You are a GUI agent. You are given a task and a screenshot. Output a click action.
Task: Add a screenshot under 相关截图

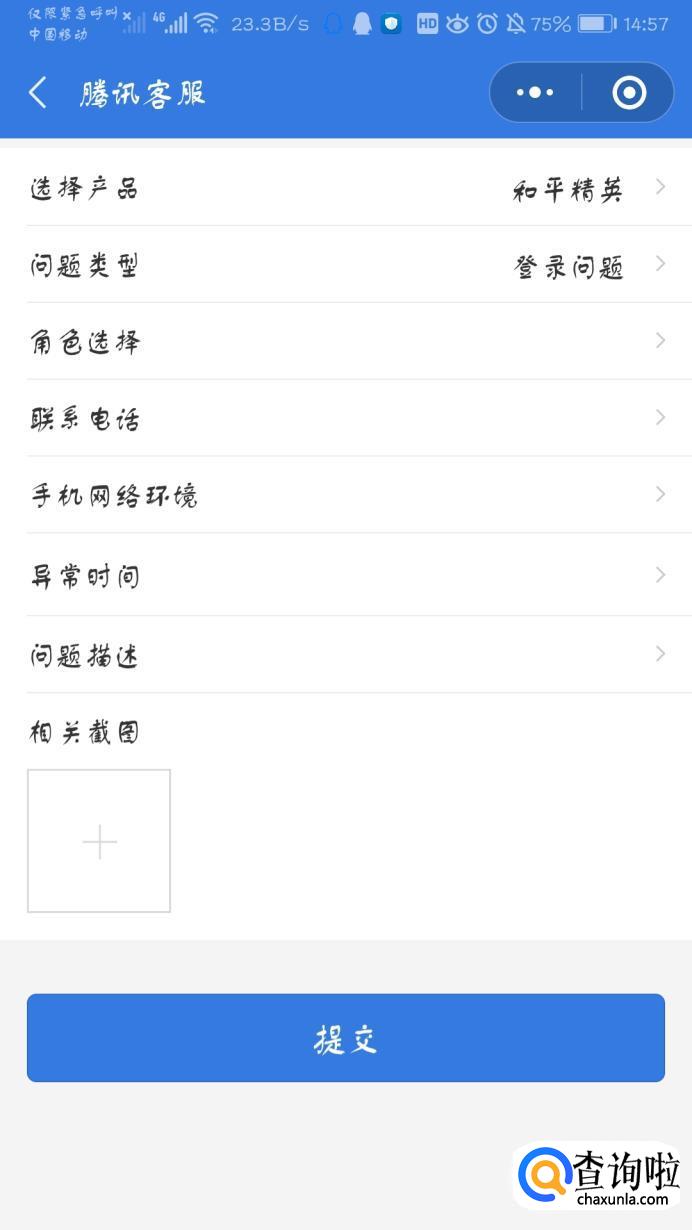[99, 841]
